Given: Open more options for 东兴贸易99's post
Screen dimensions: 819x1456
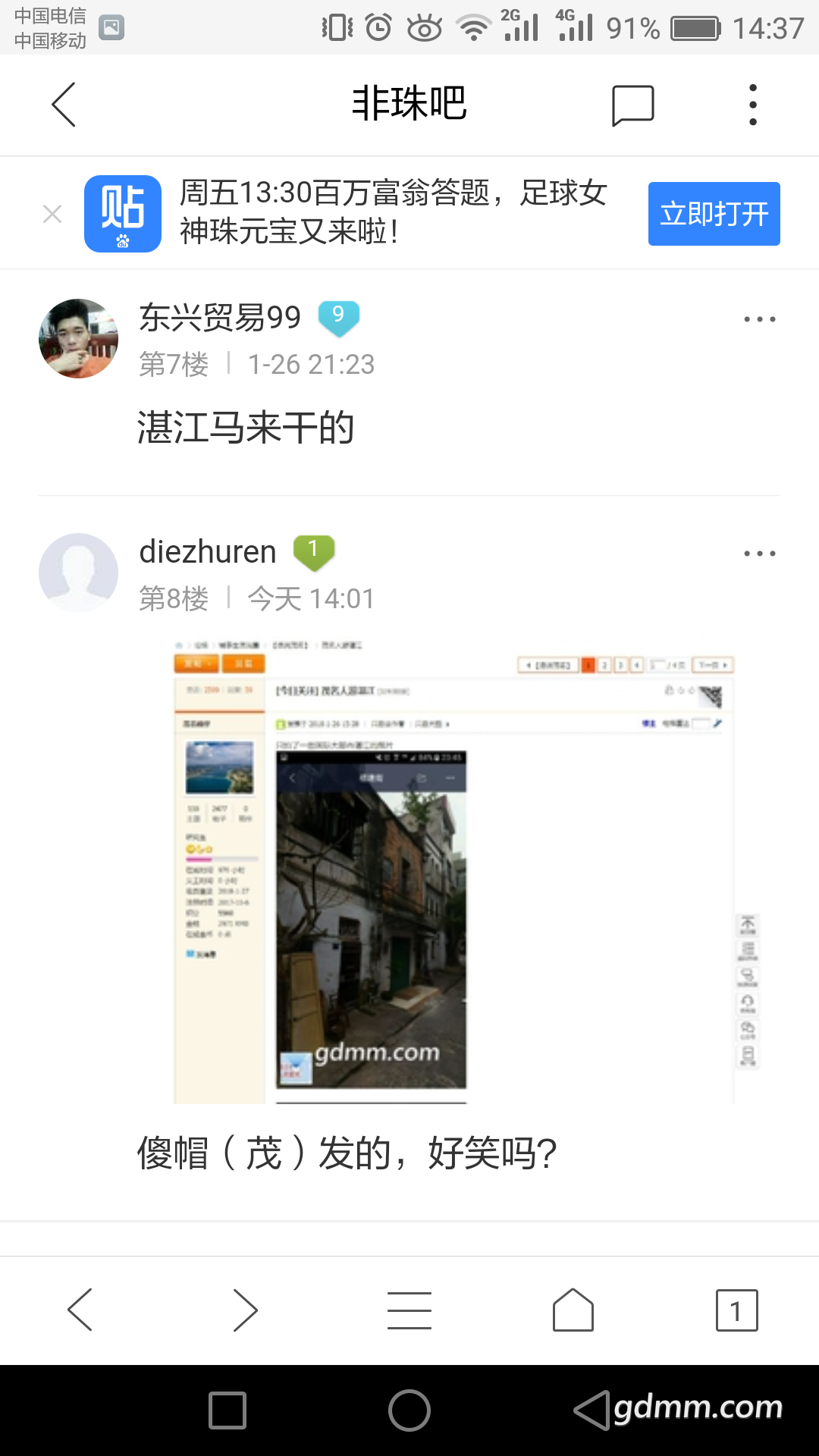Looking at the screenshot, I should 759,319.
